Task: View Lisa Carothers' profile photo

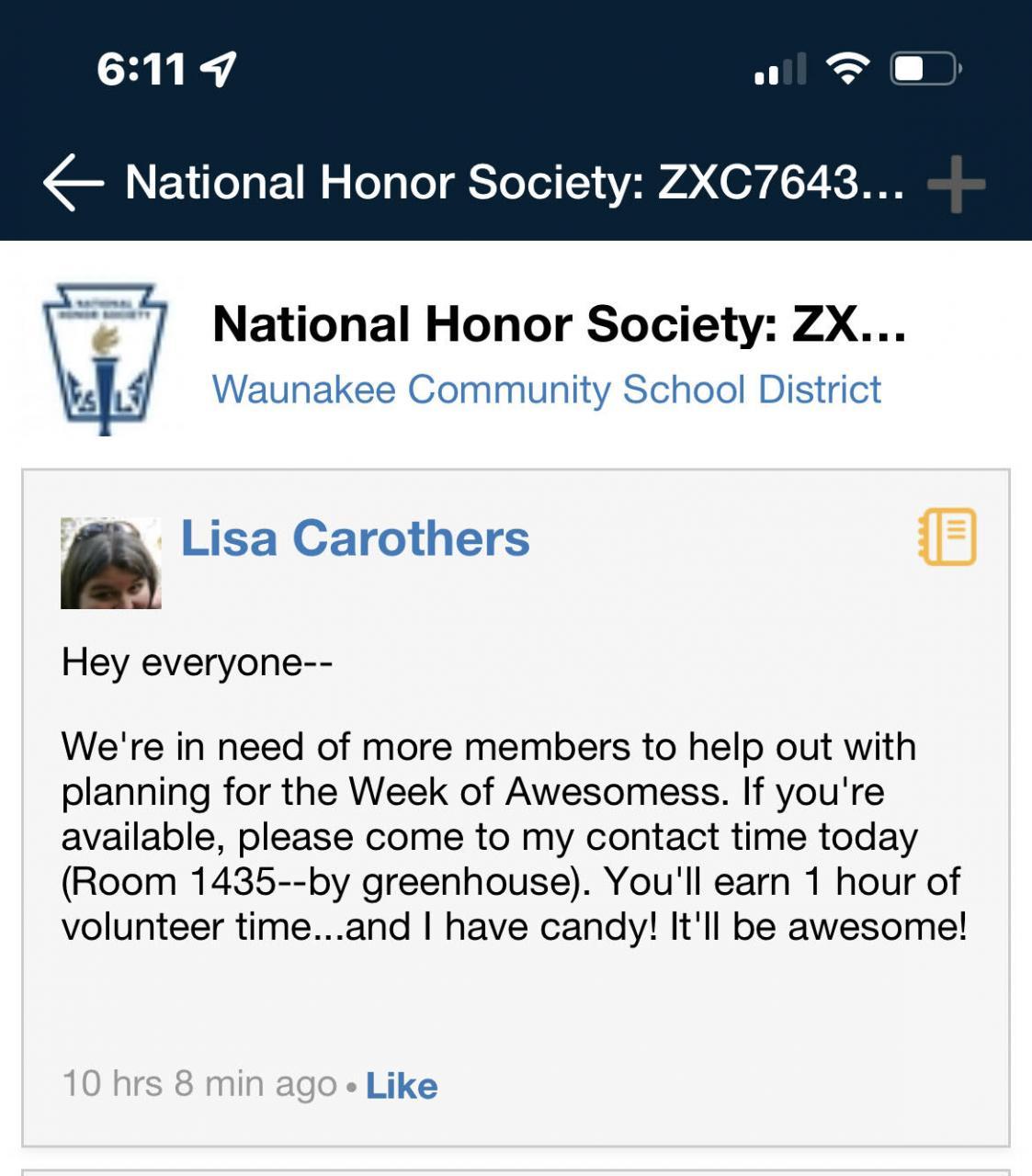Action: tap(111, 563)
